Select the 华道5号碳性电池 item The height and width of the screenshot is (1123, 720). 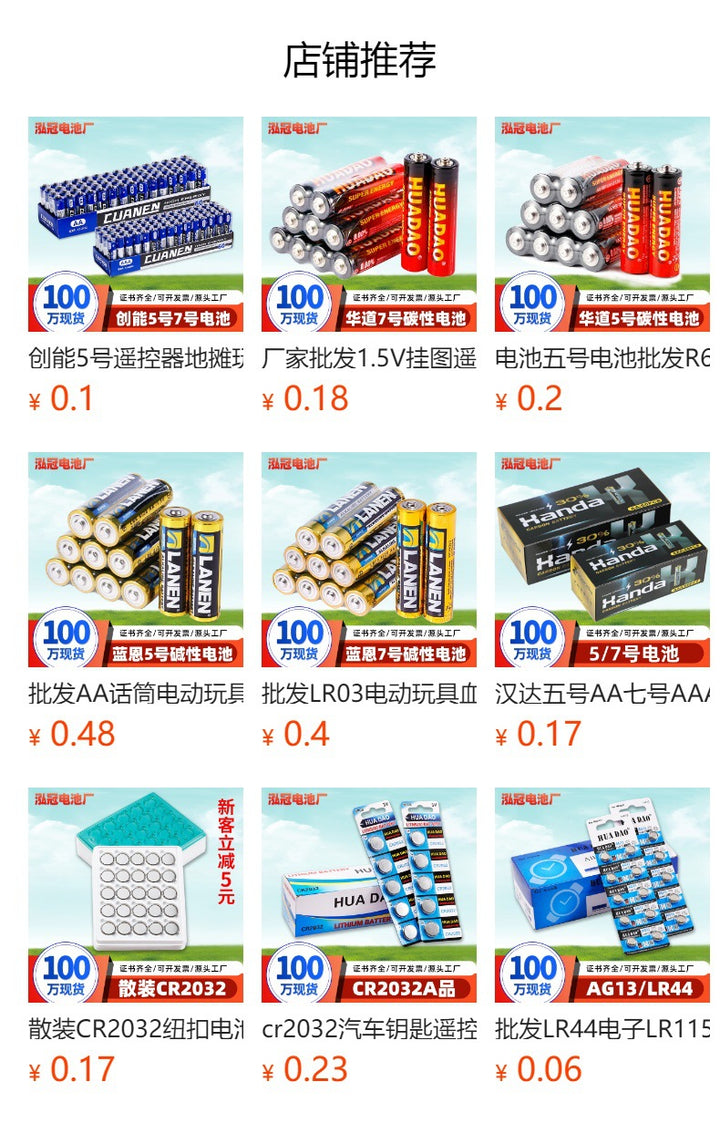click(x=602, y=225)
